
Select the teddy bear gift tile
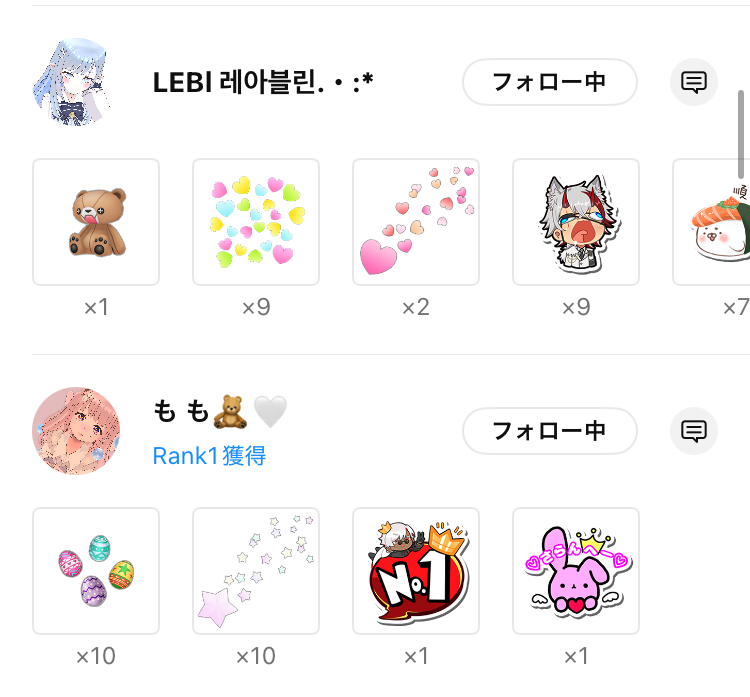[96, 222]
